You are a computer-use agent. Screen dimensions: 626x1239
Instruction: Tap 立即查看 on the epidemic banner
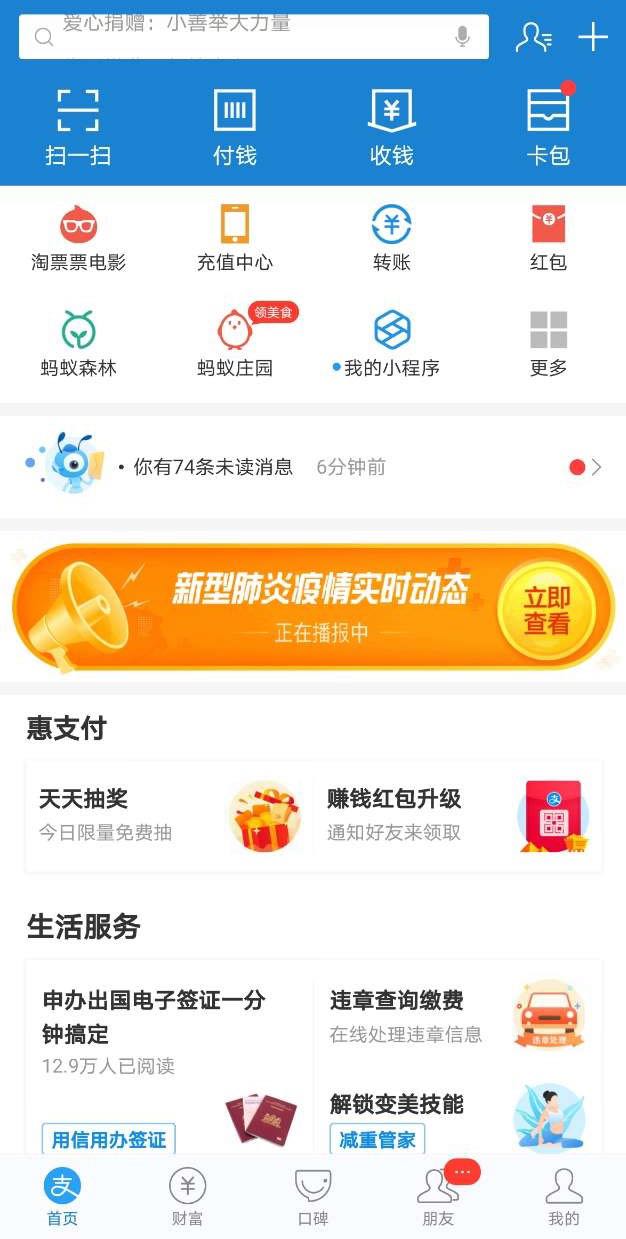[x=546, y=611]
